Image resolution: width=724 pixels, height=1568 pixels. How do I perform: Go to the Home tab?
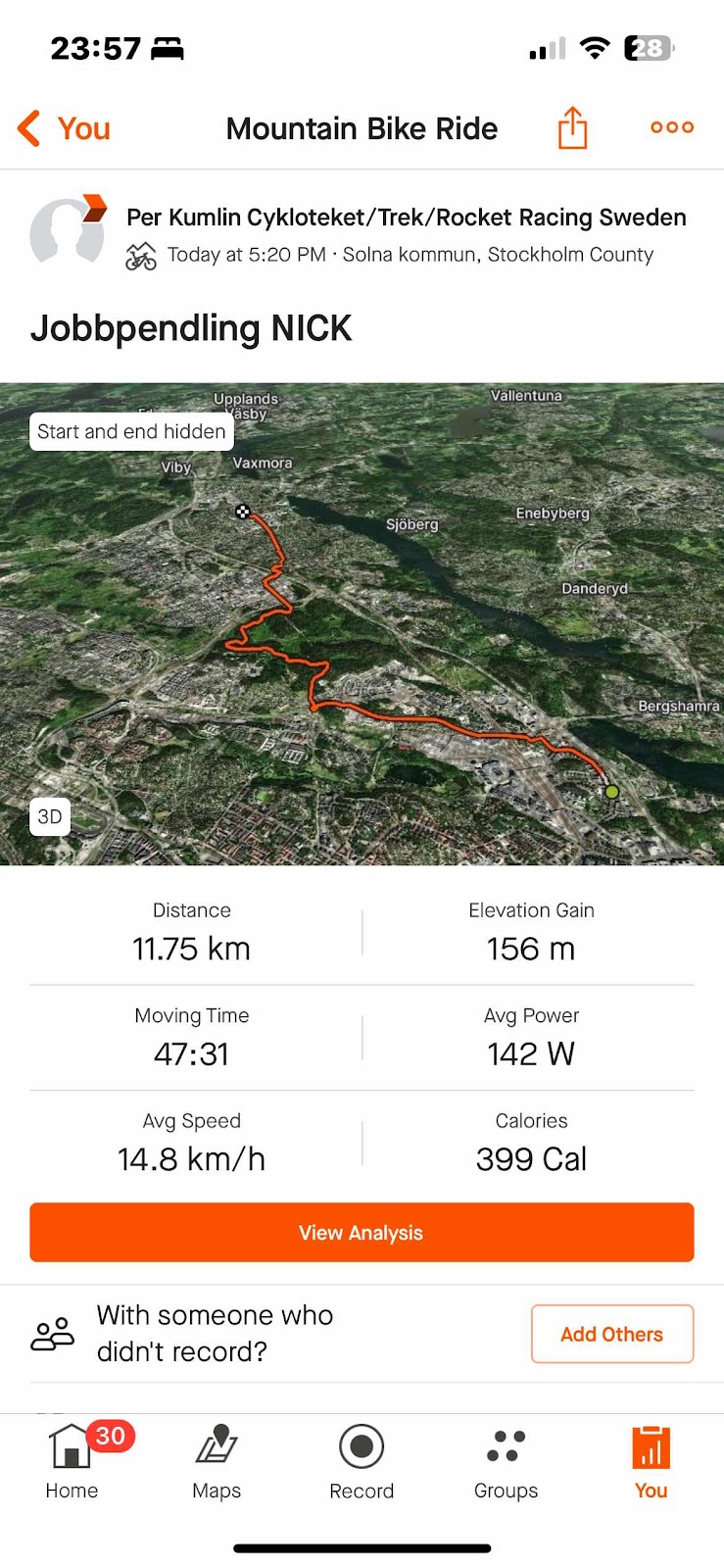[x=72, y=1462]
